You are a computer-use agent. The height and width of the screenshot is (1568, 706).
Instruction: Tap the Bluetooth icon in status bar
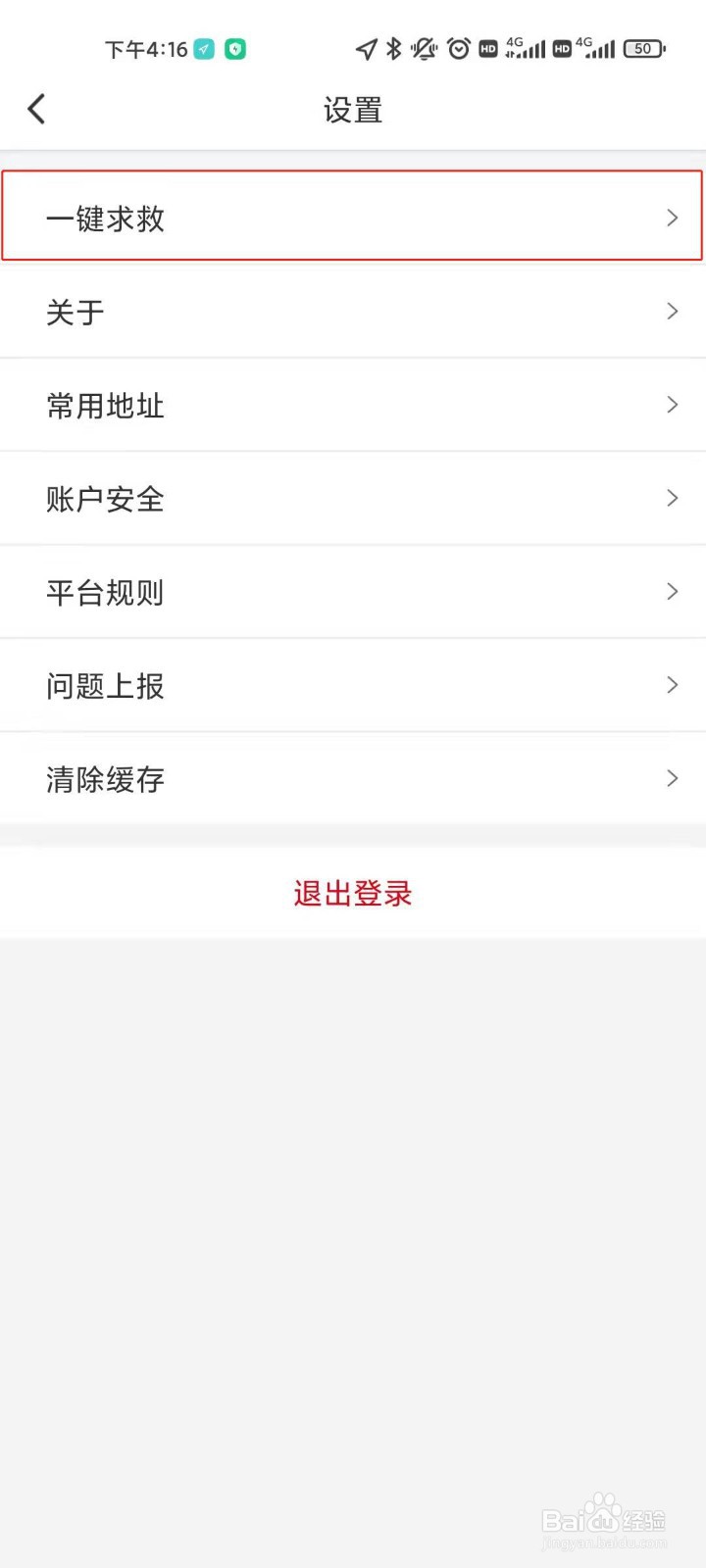point(393,49)
